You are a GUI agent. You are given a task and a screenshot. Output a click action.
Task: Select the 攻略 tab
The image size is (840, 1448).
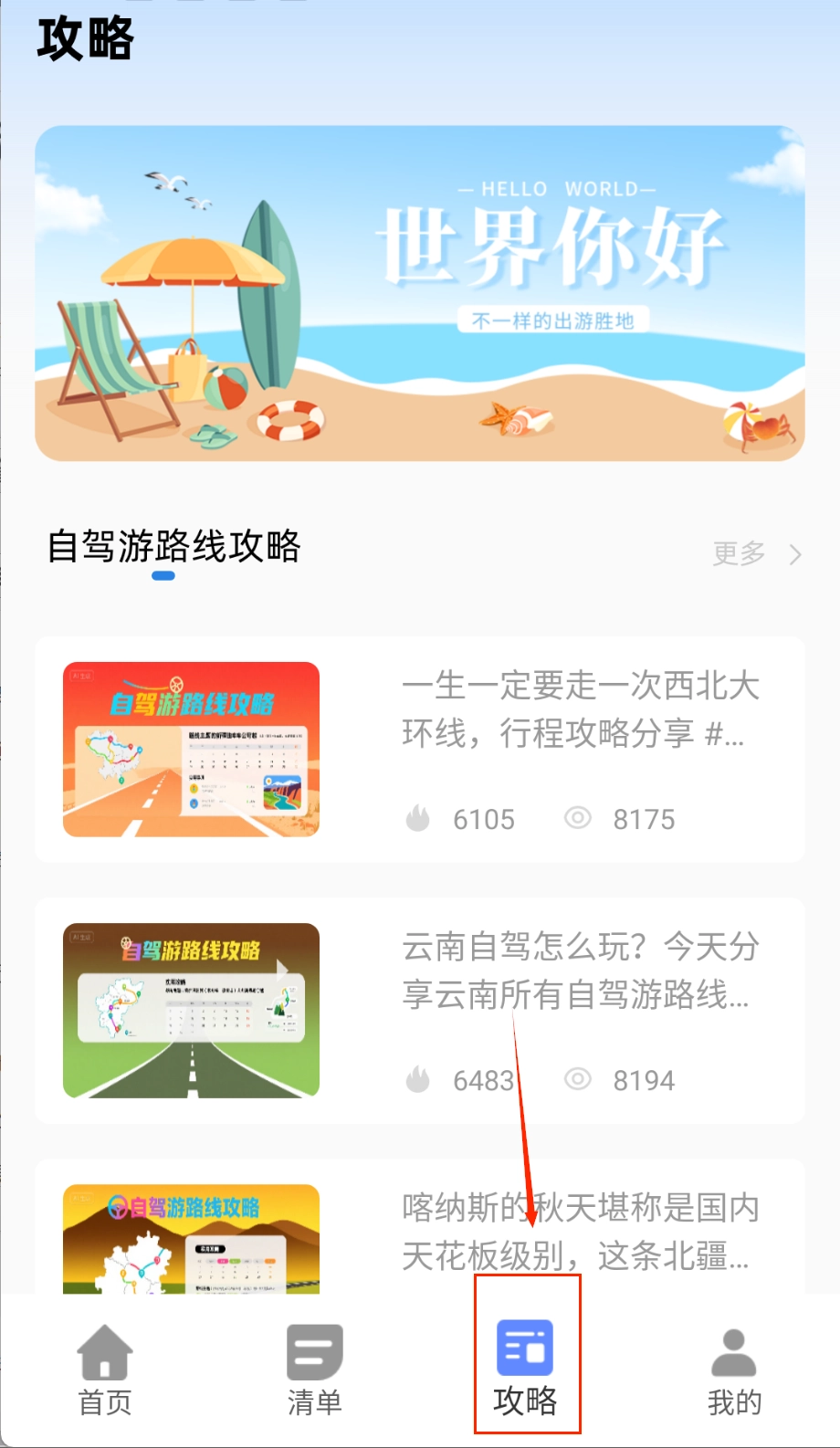point(526,1369)
